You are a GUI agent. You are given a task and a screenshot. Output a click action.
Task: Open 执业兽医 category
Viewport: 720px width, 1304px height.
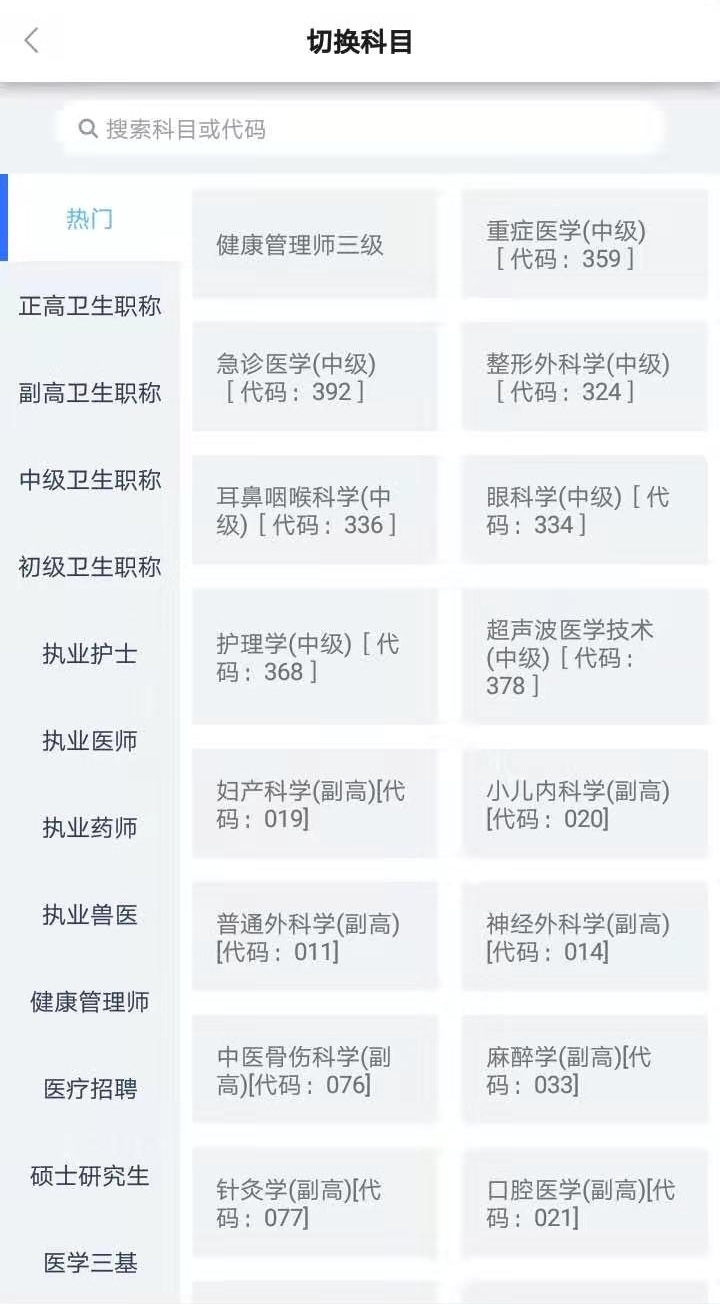coord(90,915)
